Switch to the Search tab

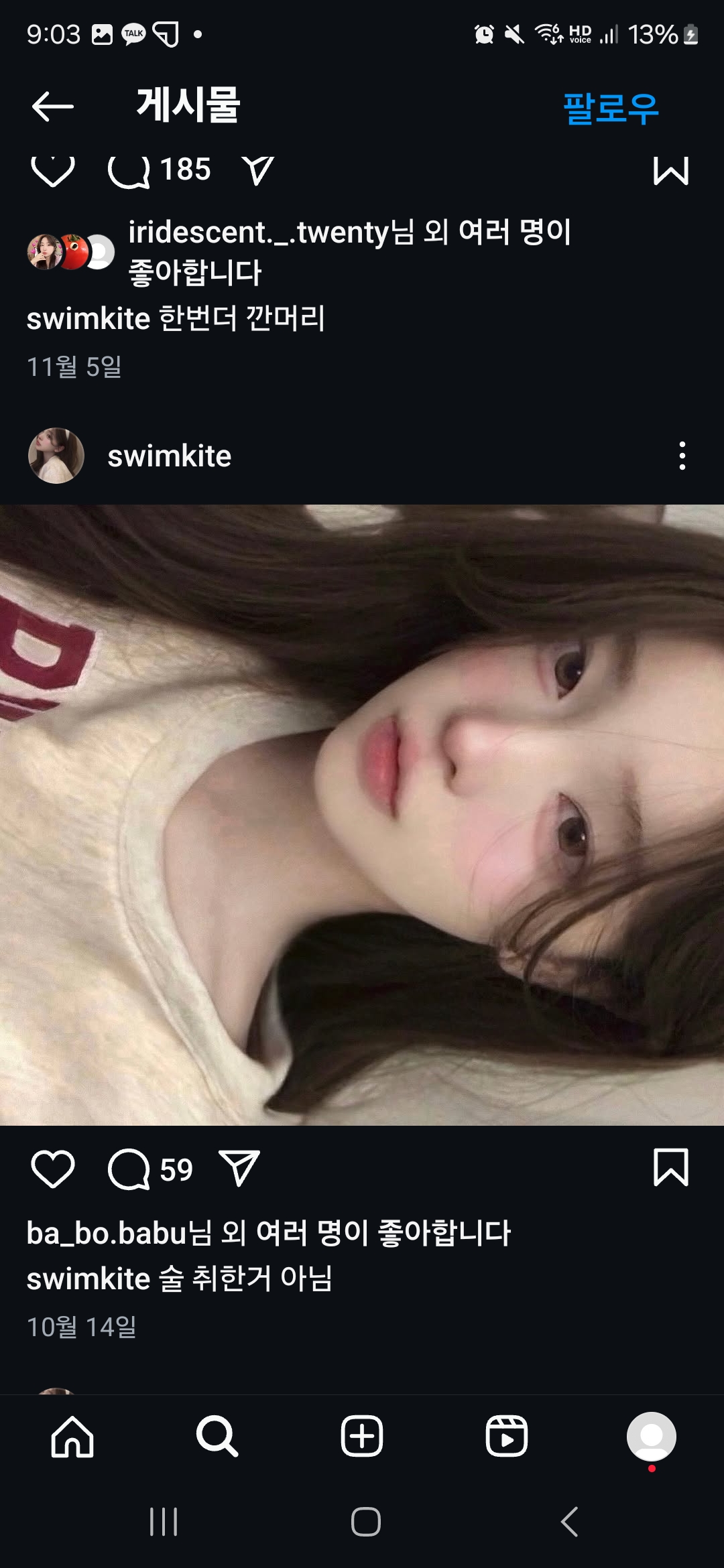217,1437
